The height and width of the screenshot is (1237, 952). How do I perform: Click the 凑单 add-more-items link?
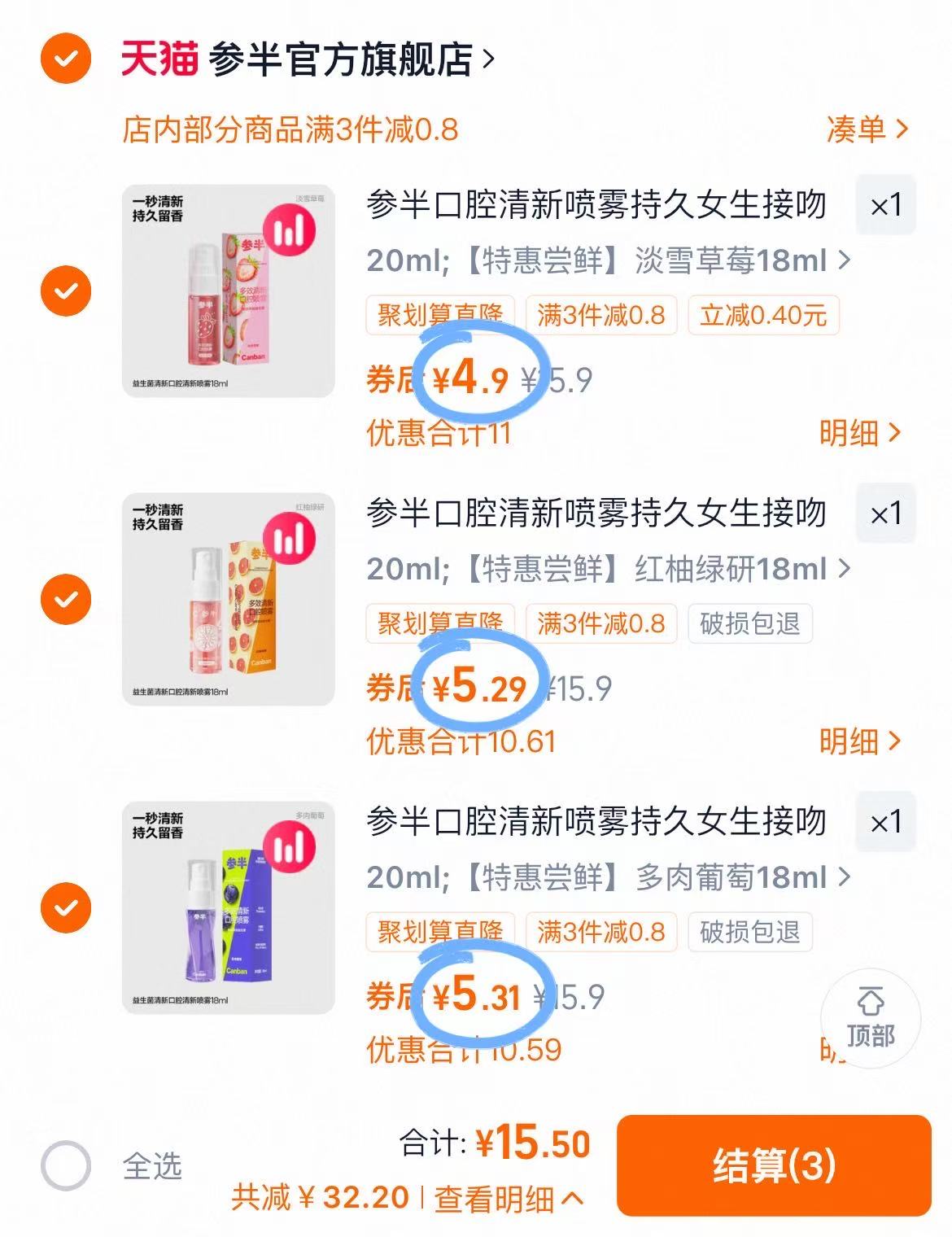(x=867, y=130)
